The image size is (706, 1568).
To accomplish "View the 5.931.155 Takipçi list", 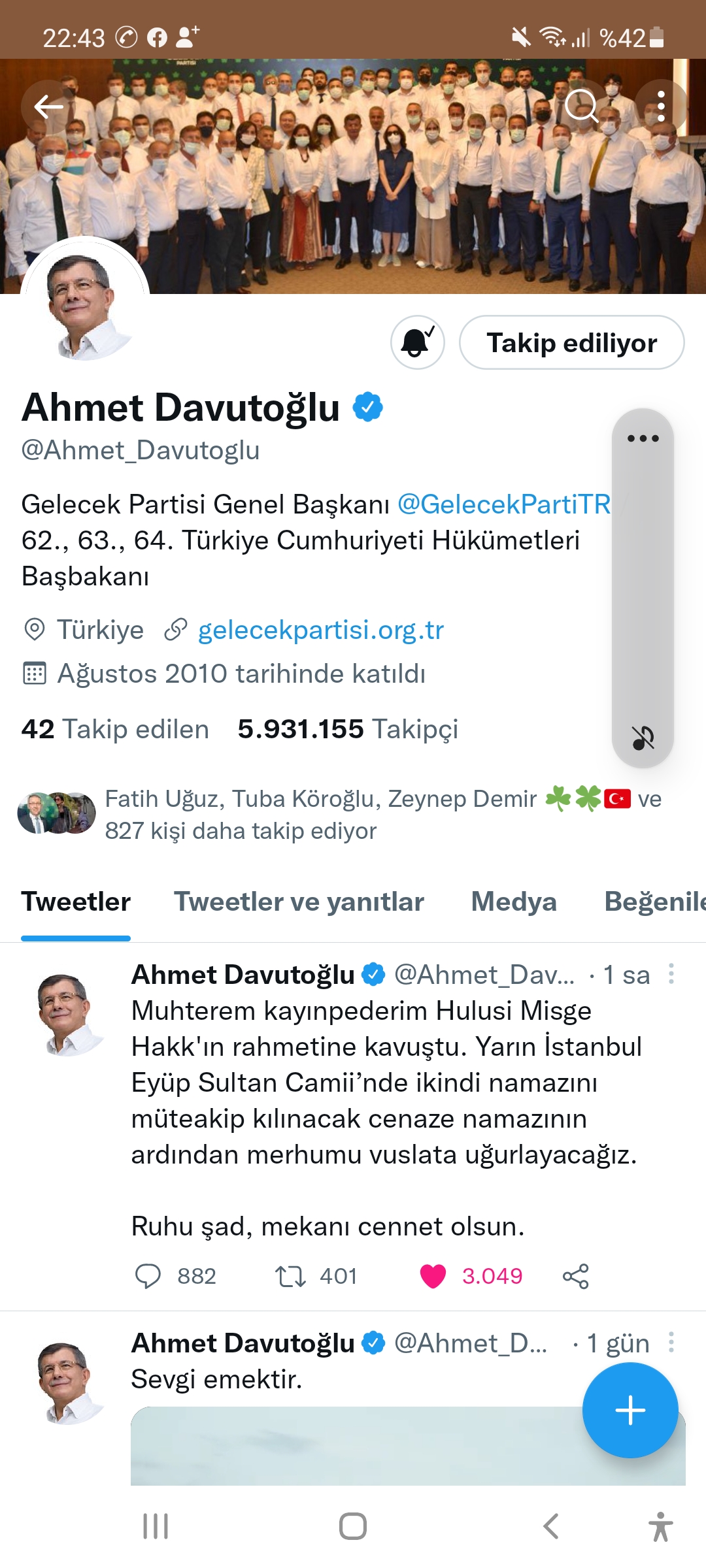I will tap(347, 729).
